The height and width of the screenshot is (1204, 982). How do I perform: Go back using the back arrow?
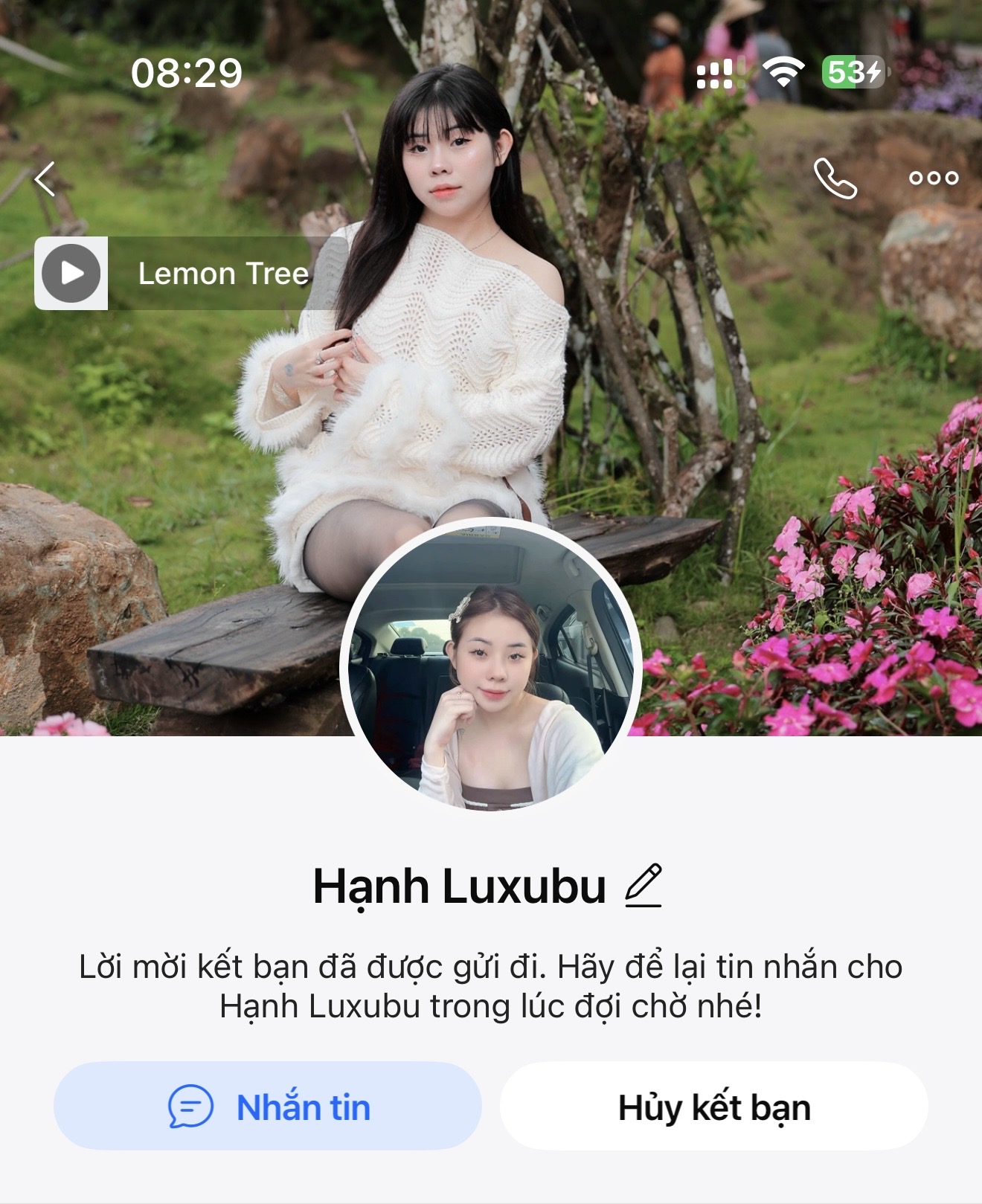tap(46, 179)
